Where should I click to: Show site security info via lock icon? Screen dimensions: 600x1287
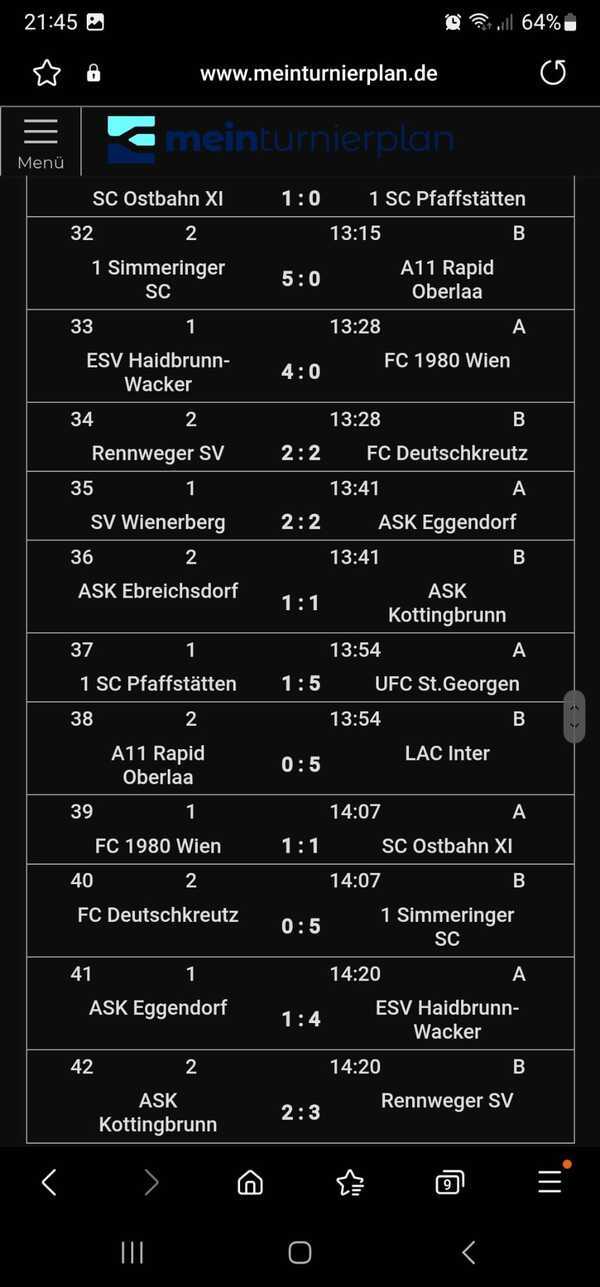[x=93, y=73]
